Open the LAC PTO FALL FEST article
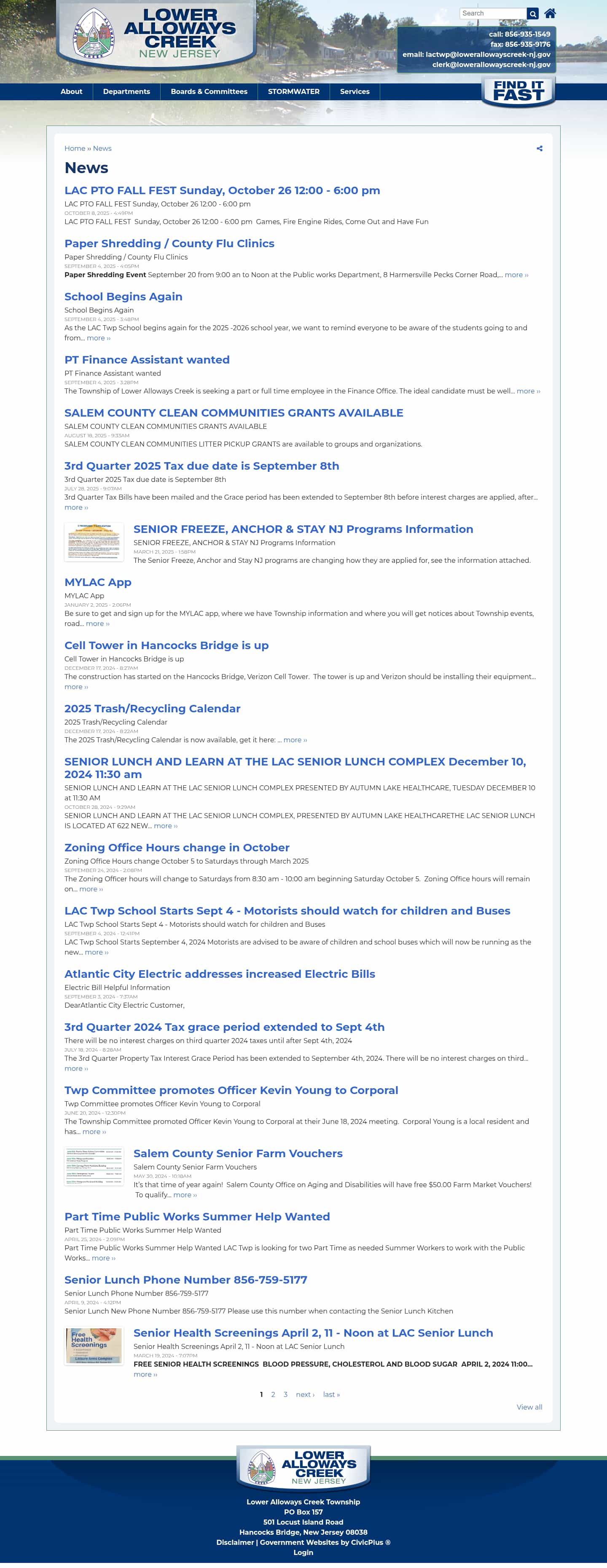607x1568 pixels. tap(222, 190)
